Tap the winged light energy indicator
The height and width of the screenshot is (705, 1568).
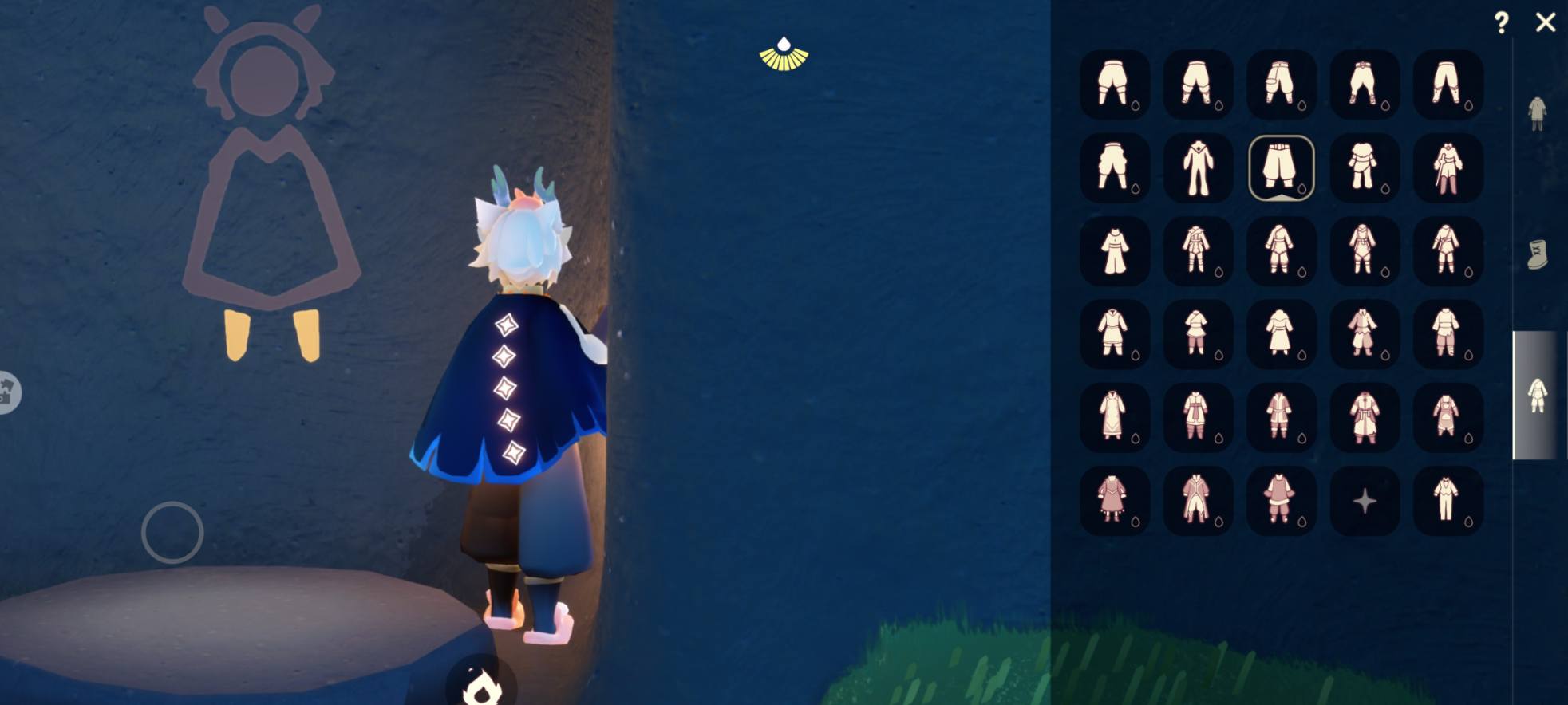point(784,55)
